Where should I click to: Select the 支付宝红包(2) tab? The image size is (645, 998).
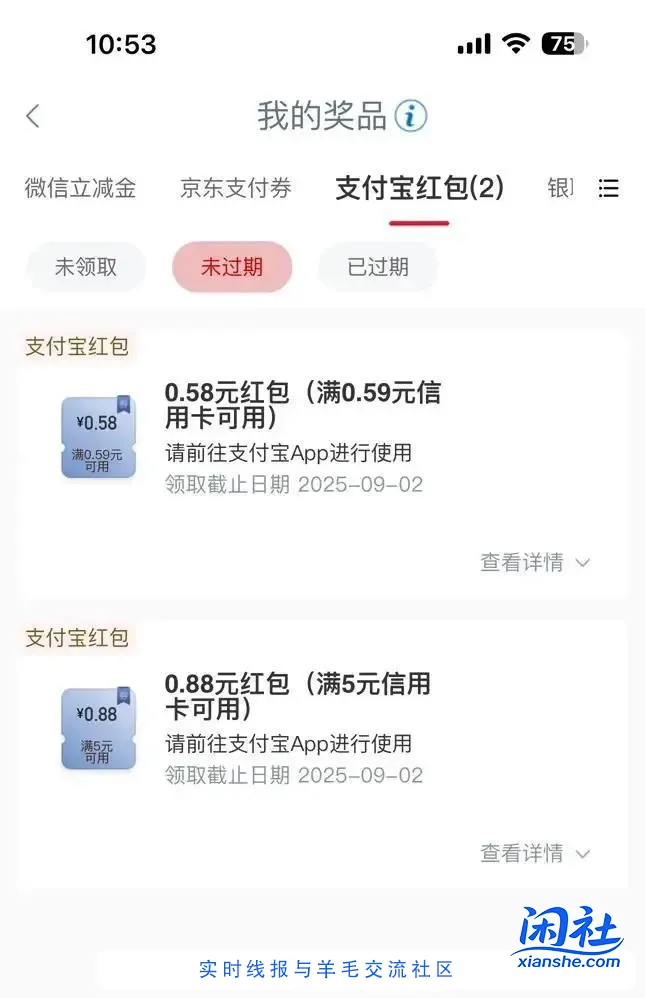pos(419,188)
